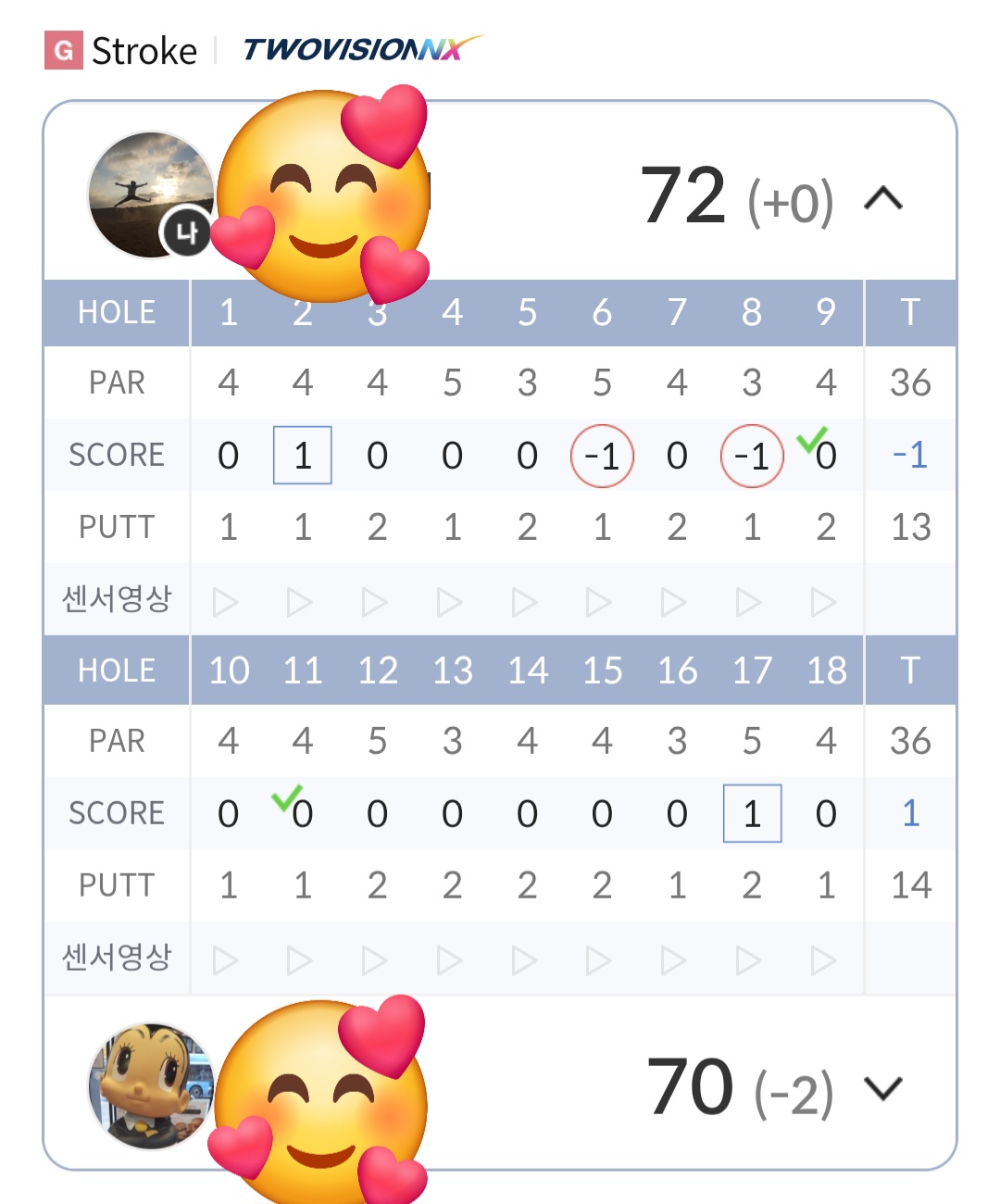Expand the scorecard of the 70 (-2) player

click(x=883, y=1089)
